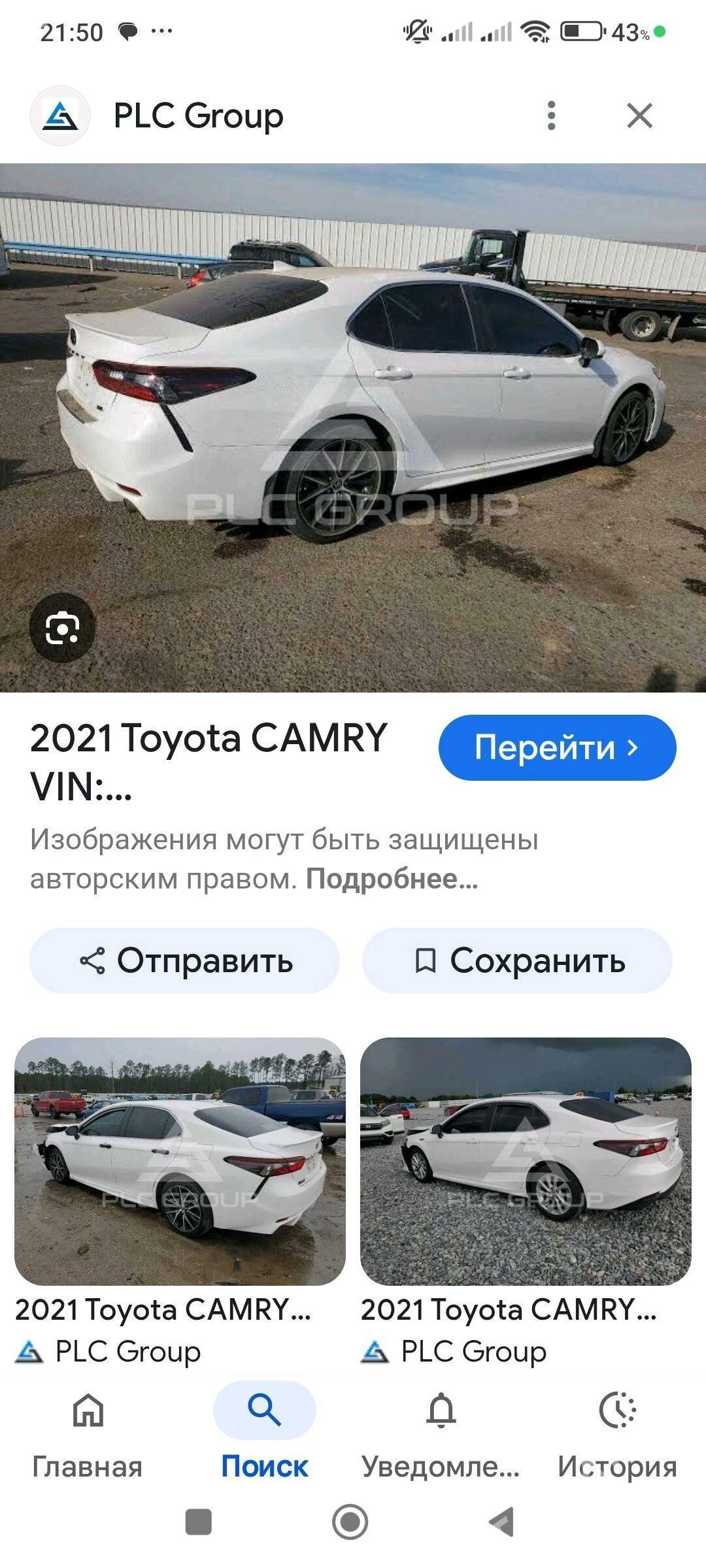
Task: Expand the 2021 Toyota CAMRY VIN title
Action: (209, 764)
